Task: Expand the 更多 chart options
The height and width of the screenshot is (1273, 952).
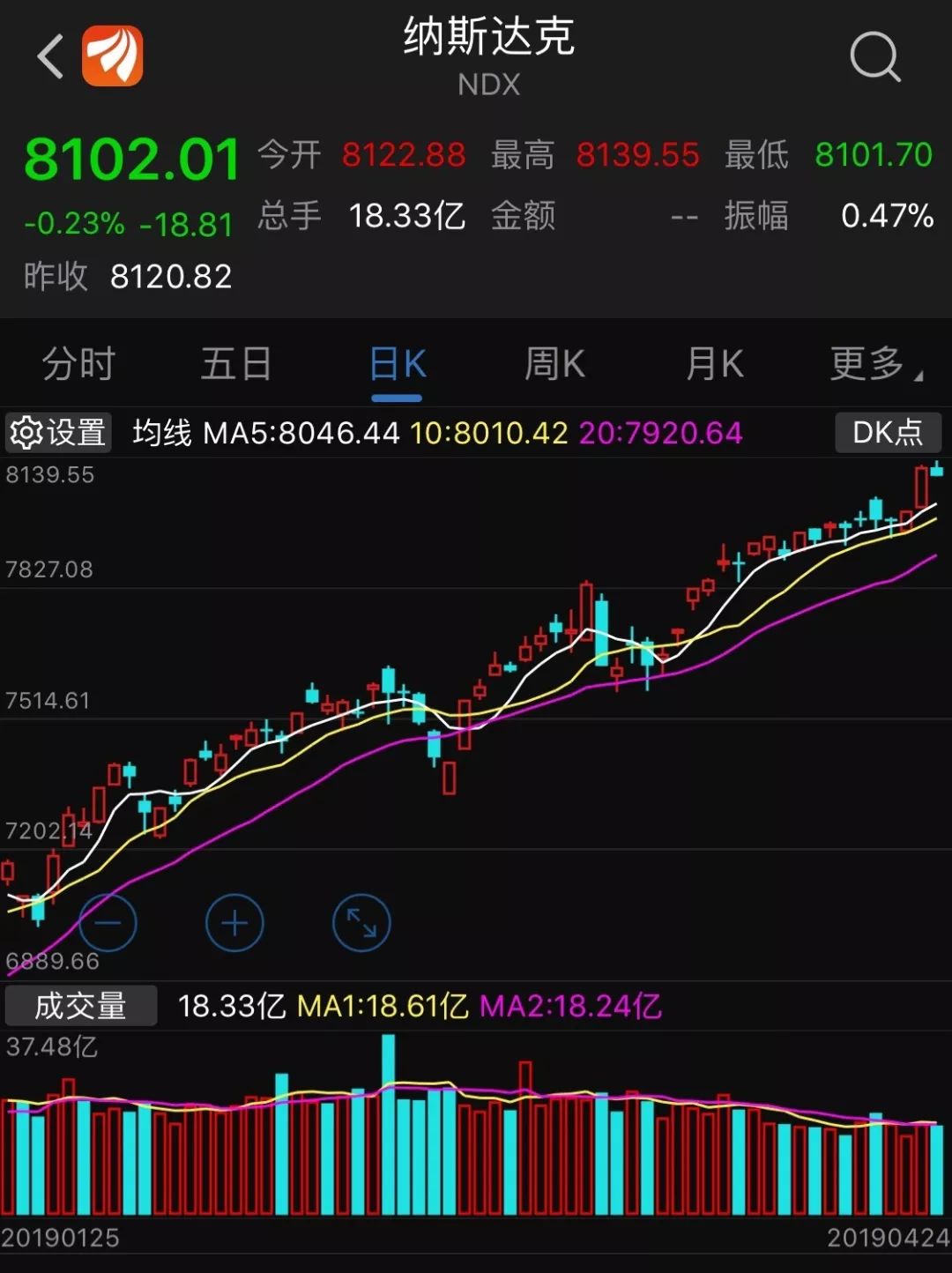Action: coord(874,364)
